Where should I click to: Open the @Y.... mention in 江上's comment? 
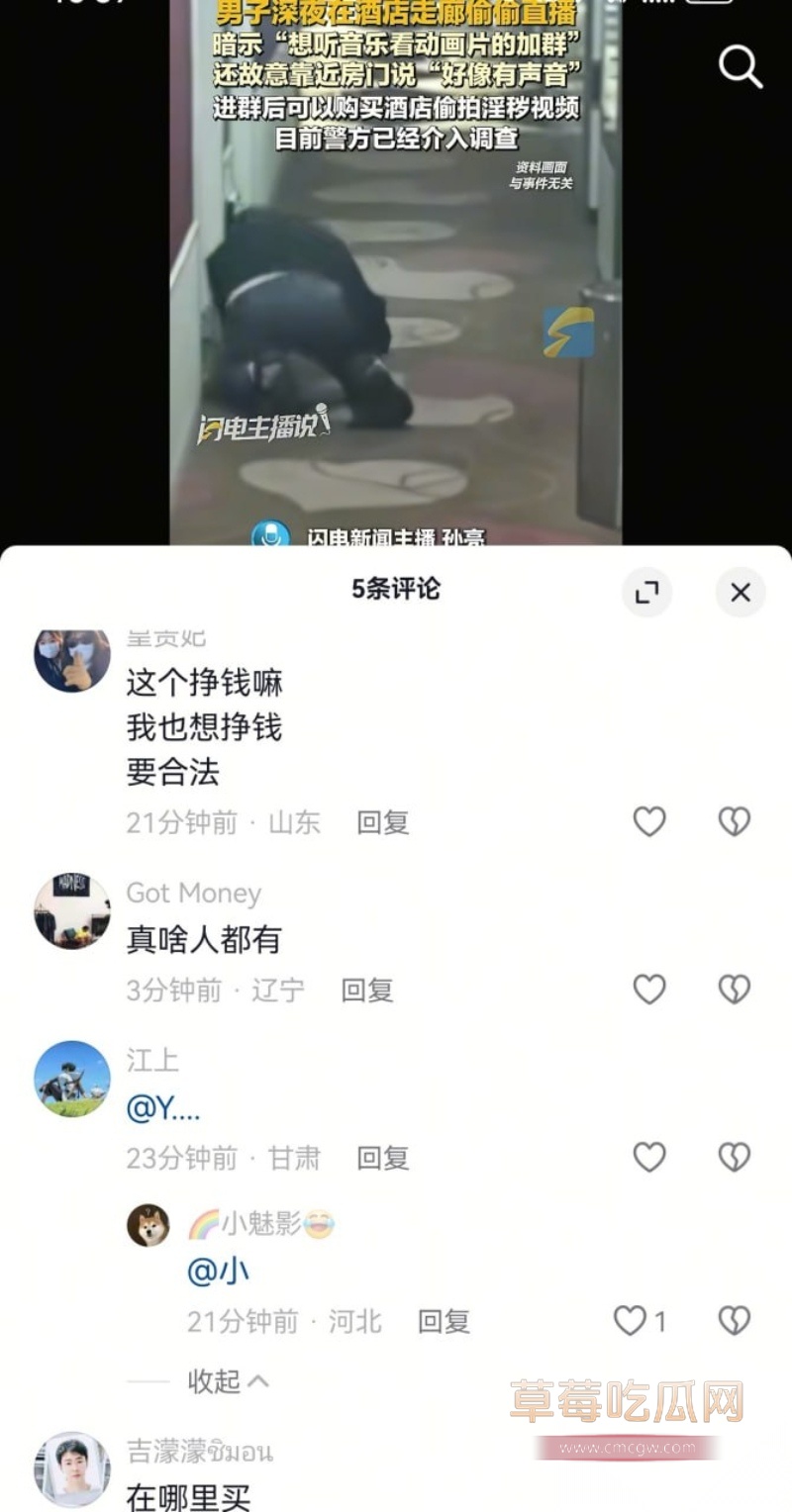click(x=161, y=1110)
